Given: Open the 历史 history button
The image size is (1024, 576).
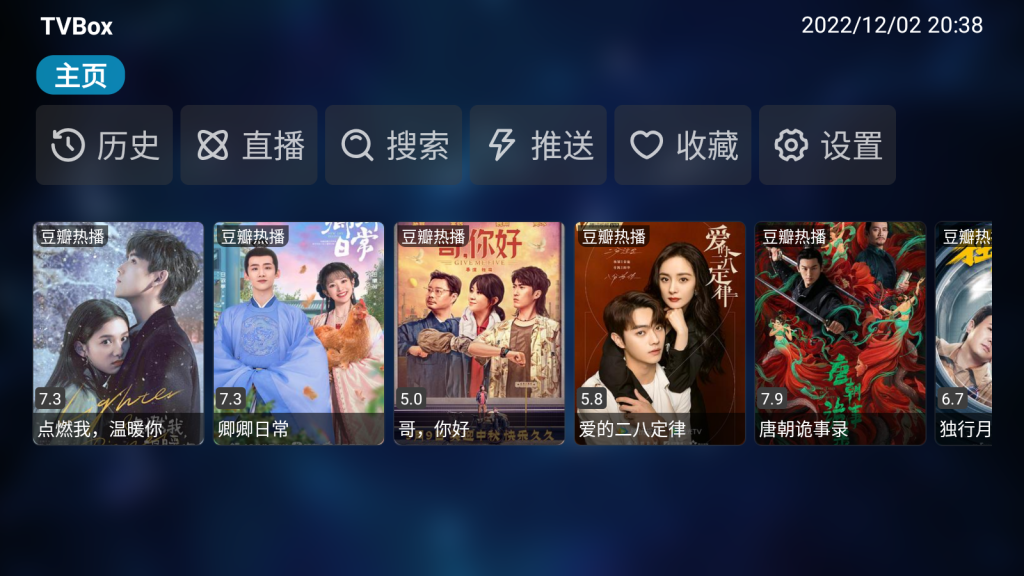Looking at the screenshot, I should 104,145.
